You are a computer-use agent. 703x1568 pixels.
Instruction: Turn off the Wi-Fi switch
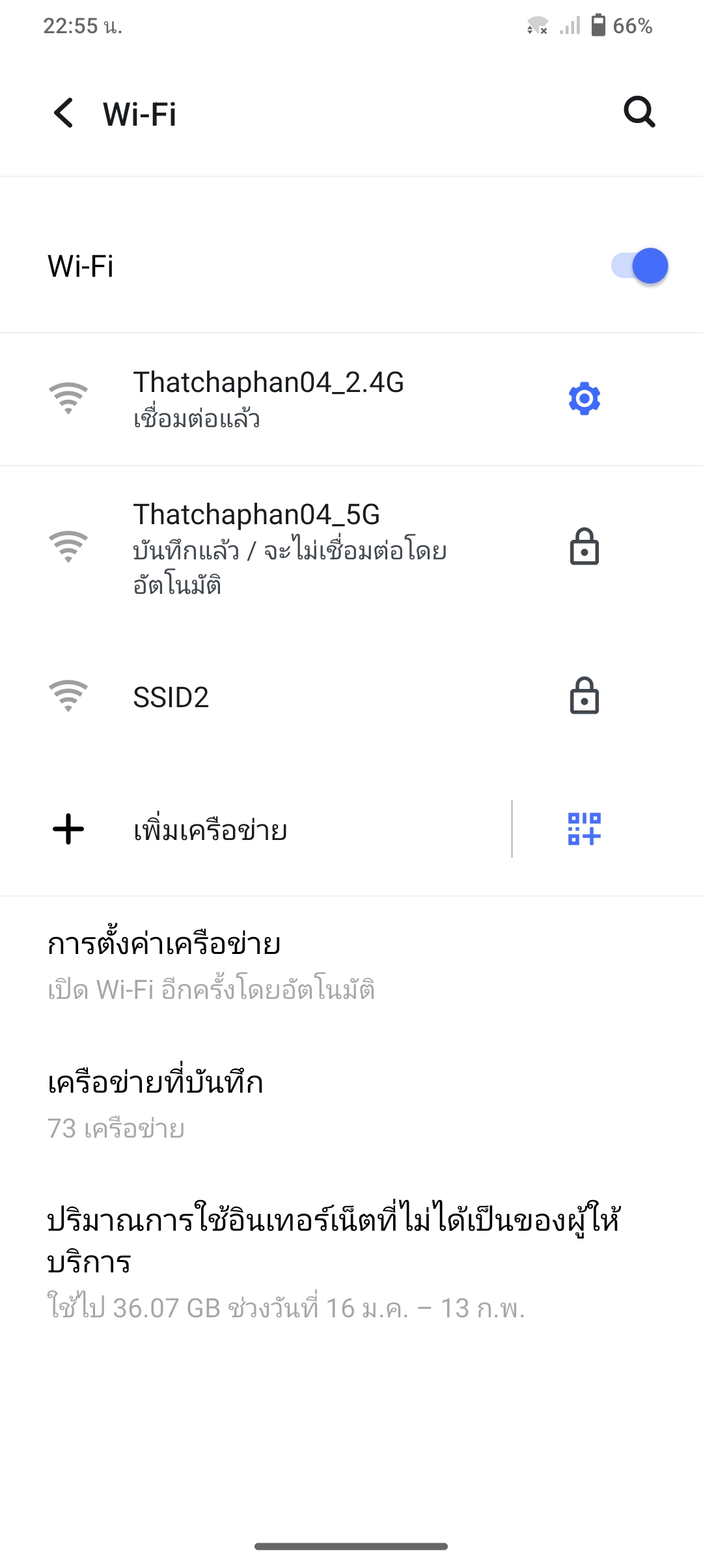639,266
